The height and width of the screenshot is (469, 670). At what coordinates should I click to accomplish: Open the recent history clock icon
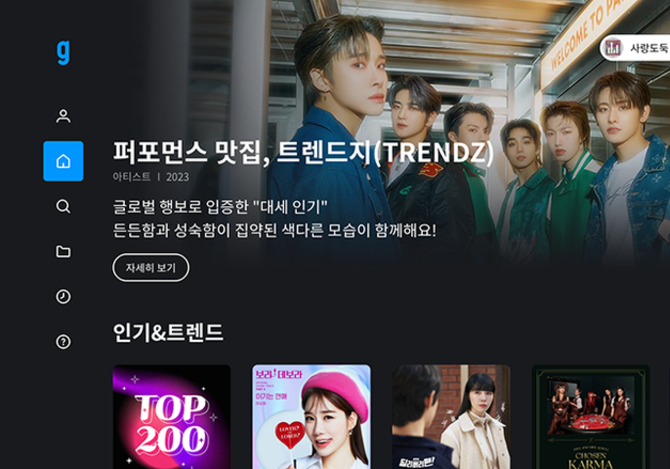(x=63, y=297)
